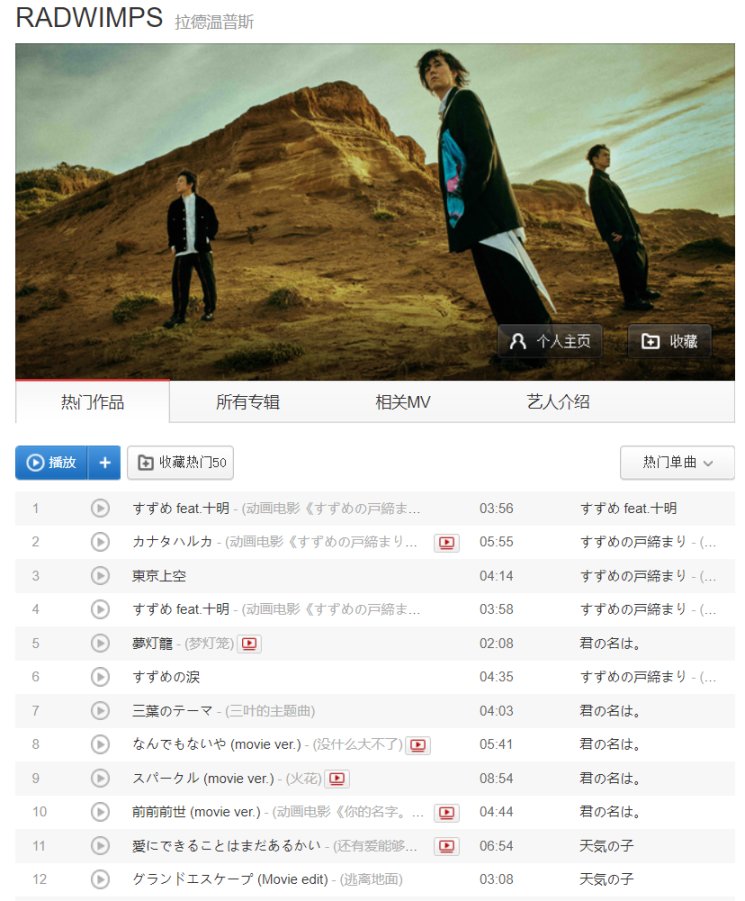The width and height of the screenshot is (745, 901).
Task: Open album 天気の子 on track 12
Action: (607, 879)
